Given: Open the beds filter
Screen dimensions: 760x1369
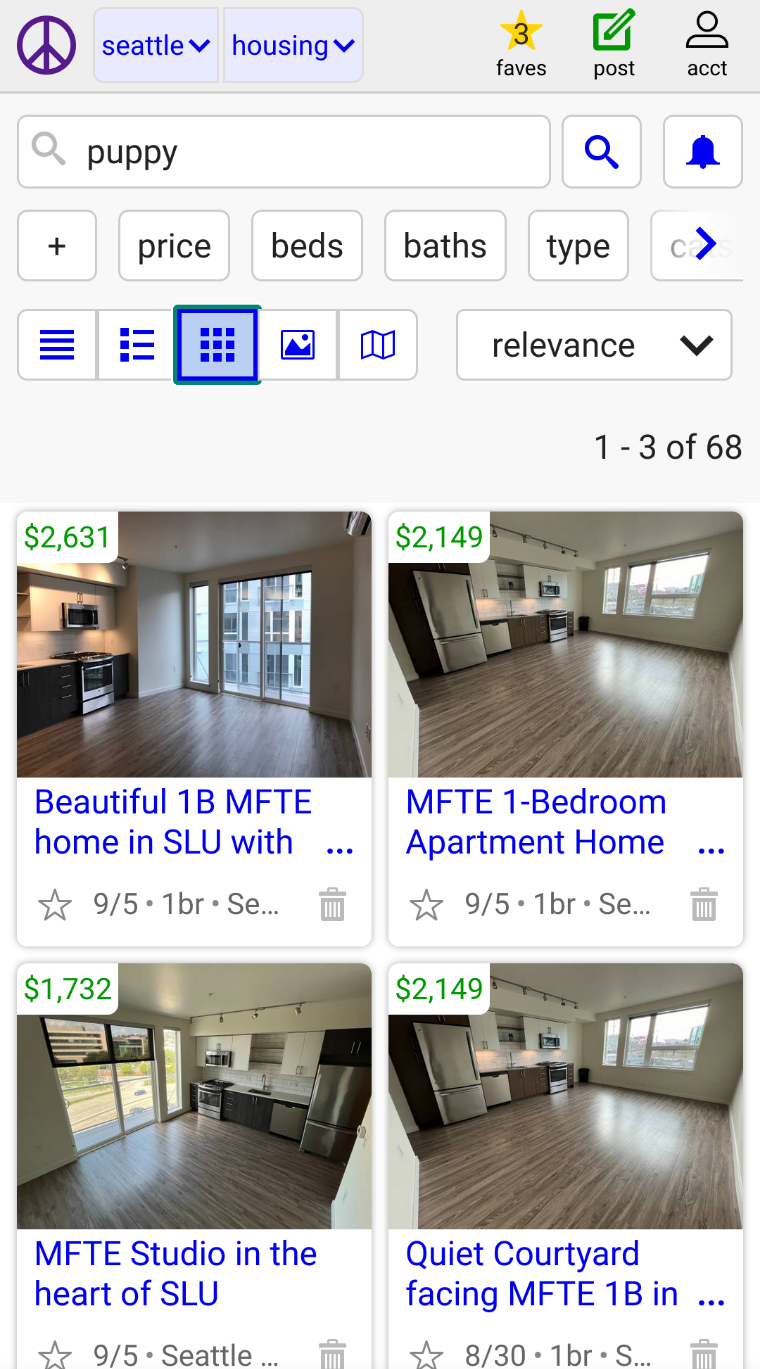Looking at the screenshot, I should click(x=307, y=246).
